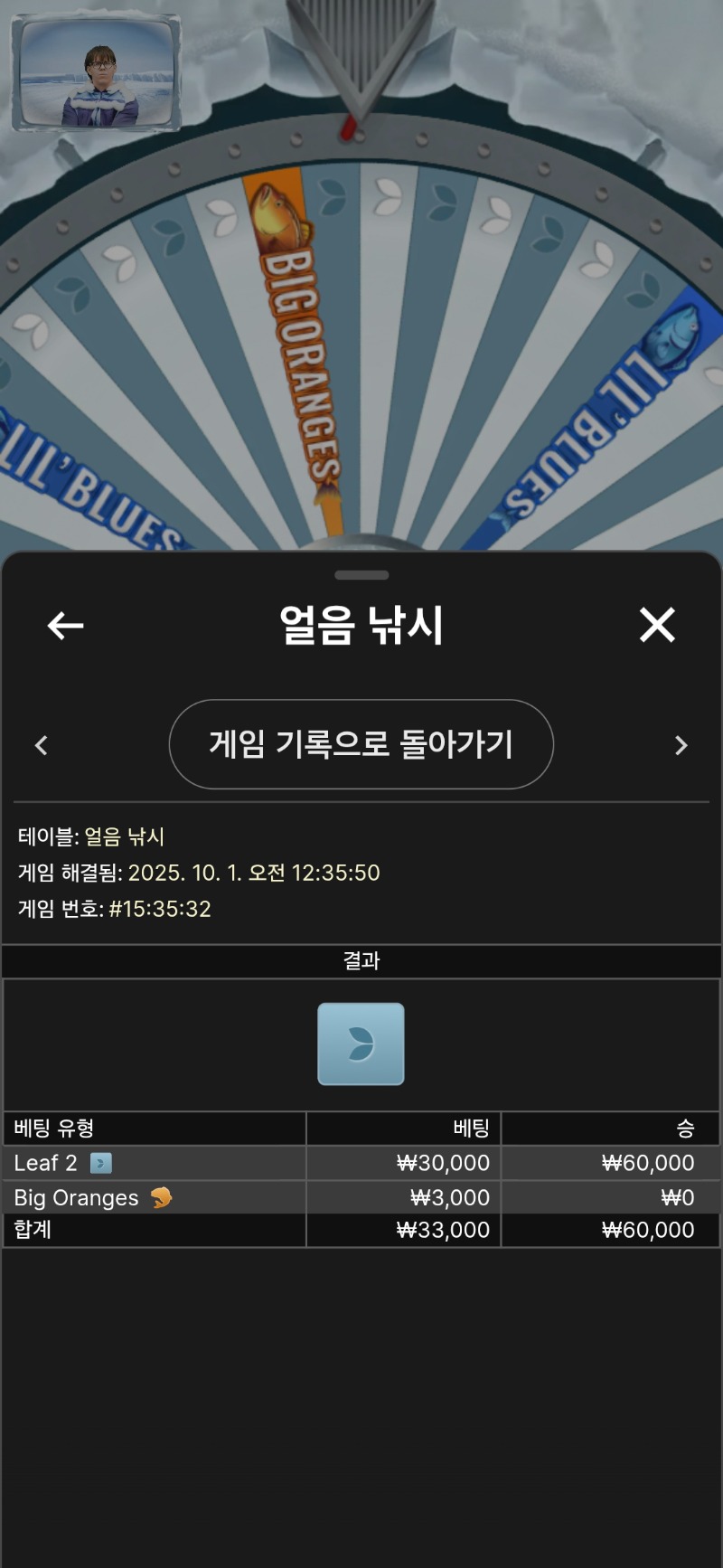This screenshot has height=1568, width=723.
Task: Go to the next game record
Action: pyautogui.click(x=681, y=745)
